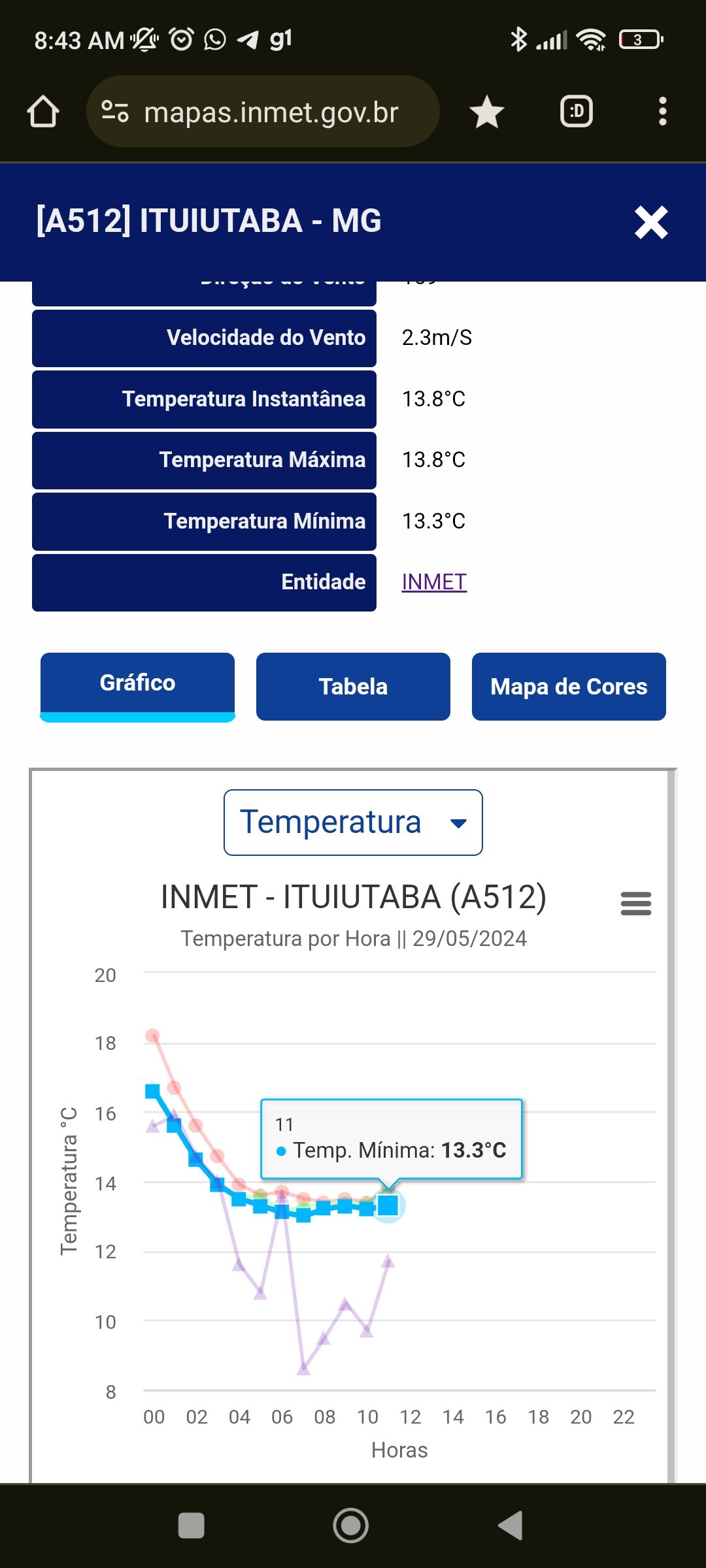The image size is (706, 1568).
Task: Go back with the system back button
Action: pyautogui.click(x=511, y=1526)
